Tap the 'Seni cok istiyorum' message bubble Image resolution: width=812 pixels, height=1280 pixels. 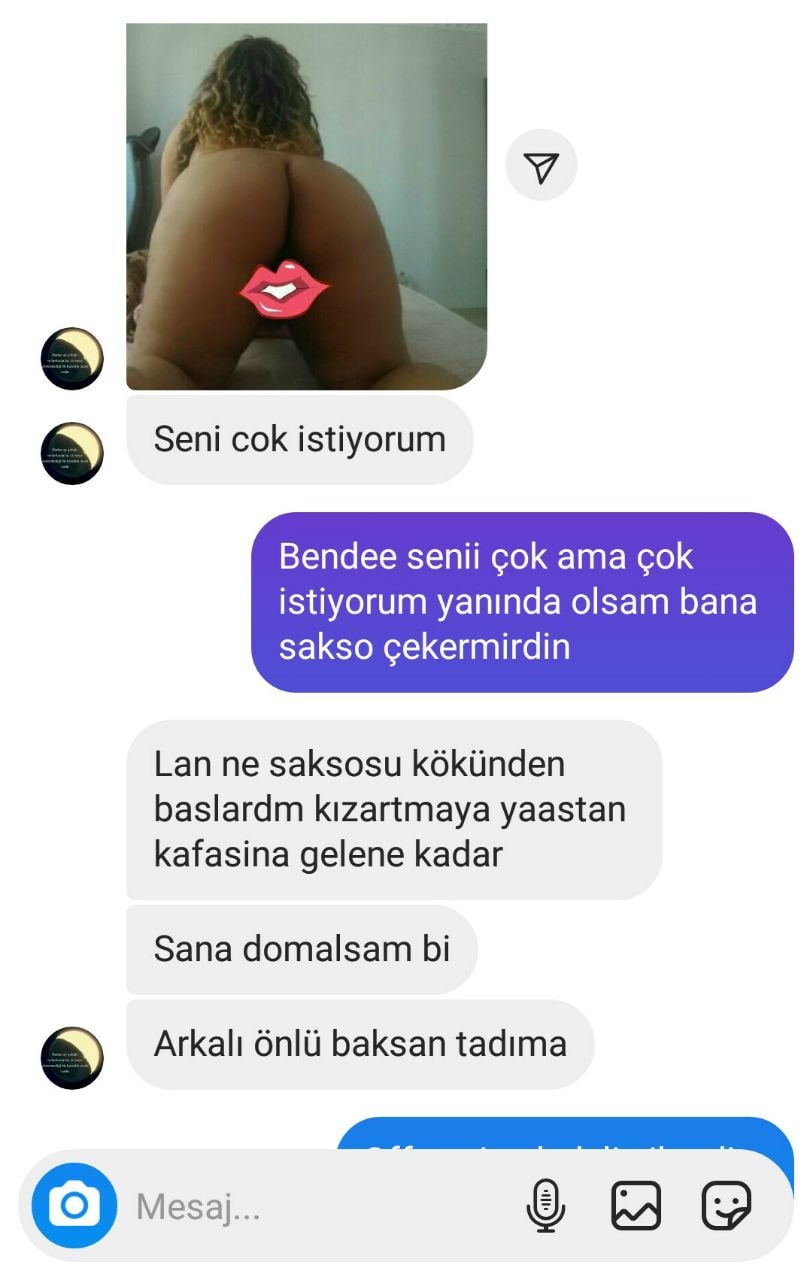pyautogui.click(x=298, y=438)
